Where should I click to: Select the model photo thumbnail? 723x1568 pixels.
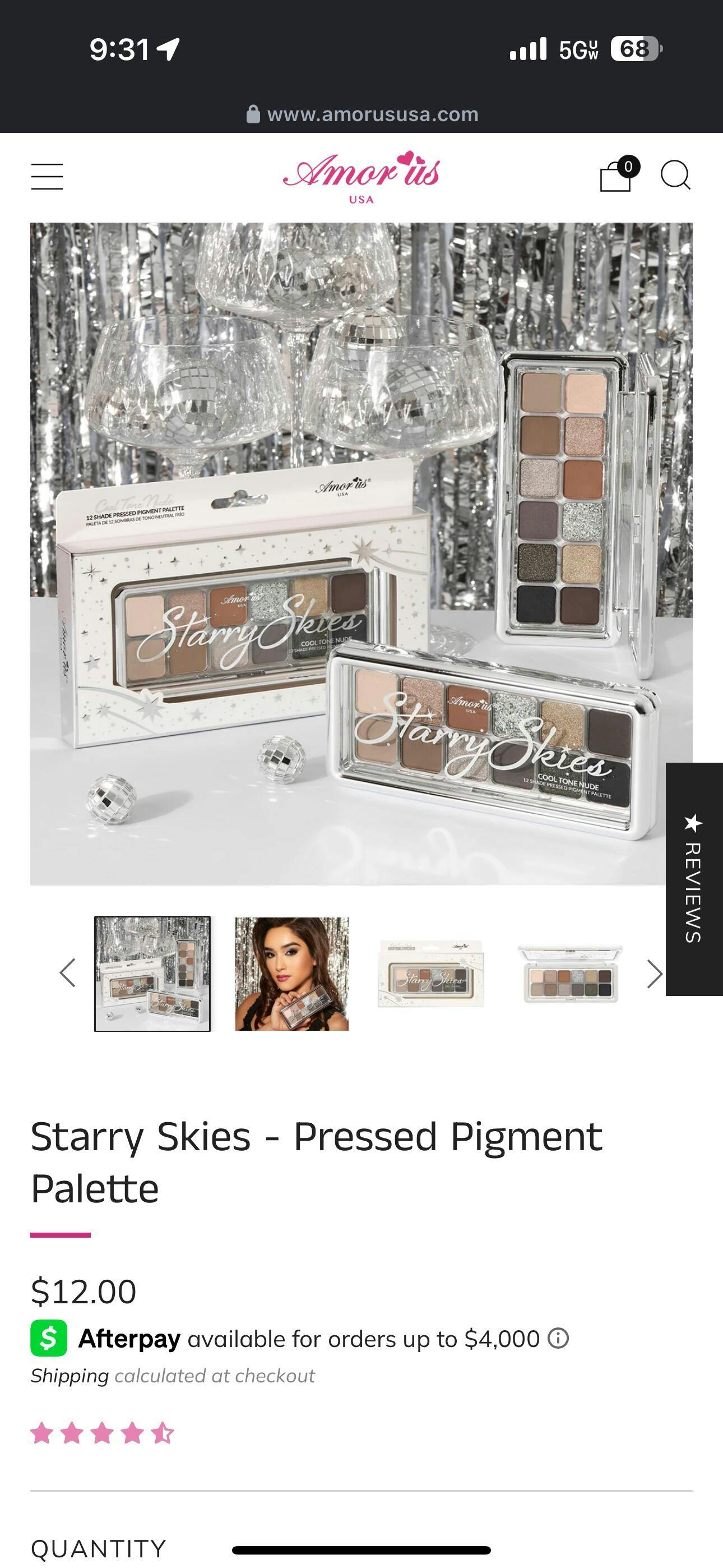coord(292,974)
